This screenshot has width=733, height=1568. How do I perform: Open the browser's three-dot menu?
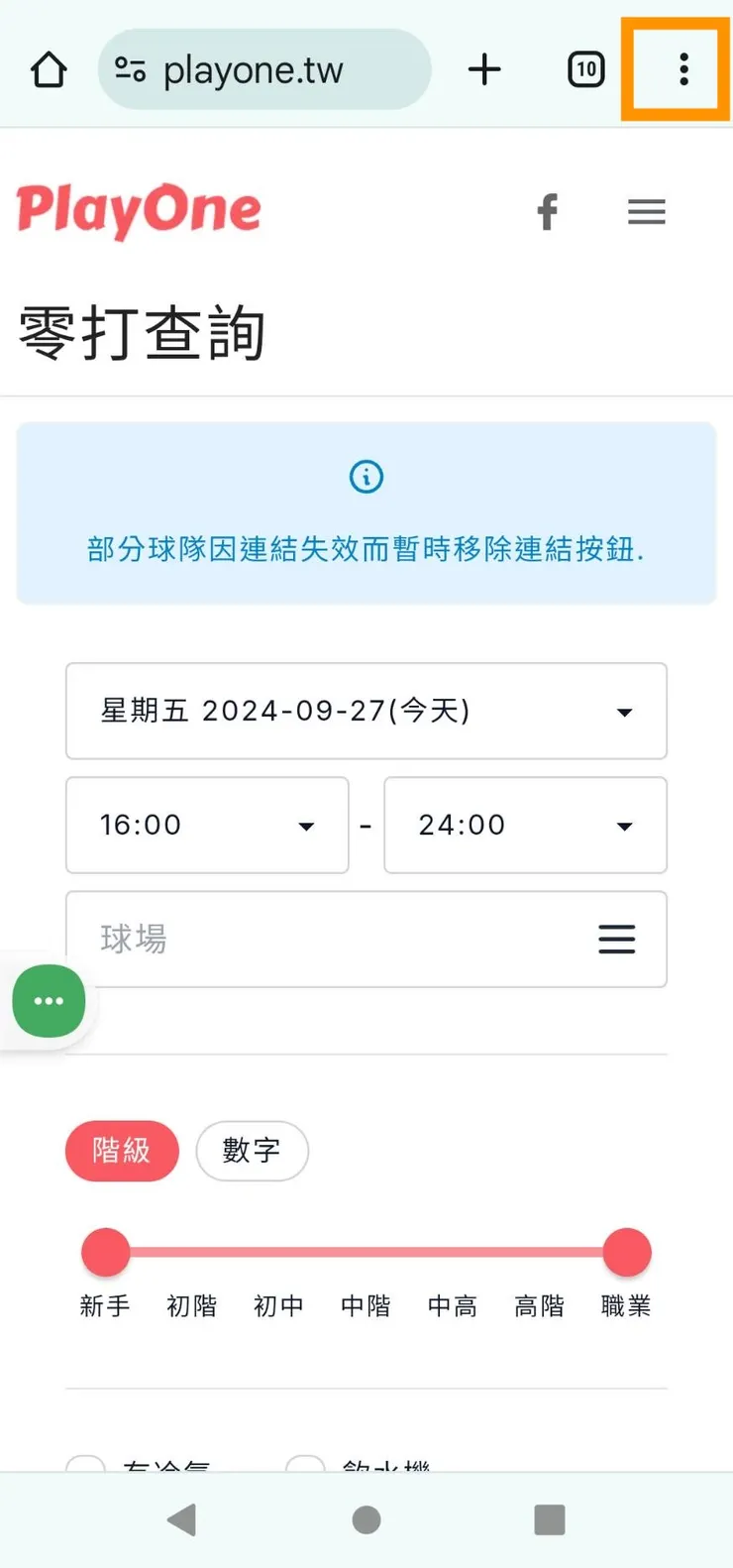coord(682,69)
